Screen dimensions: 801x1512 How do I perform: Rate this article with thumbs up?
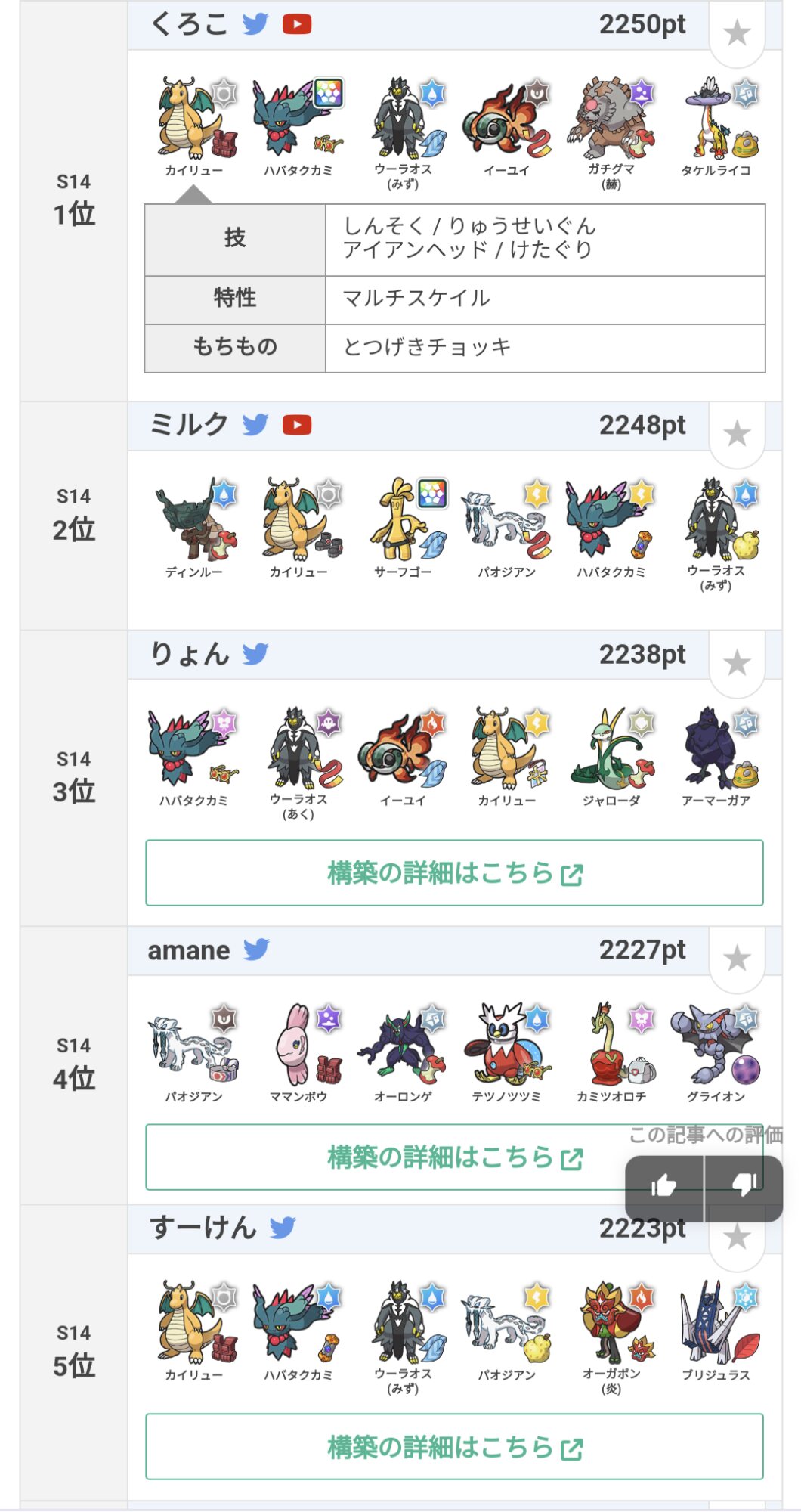click(664, 1186)
